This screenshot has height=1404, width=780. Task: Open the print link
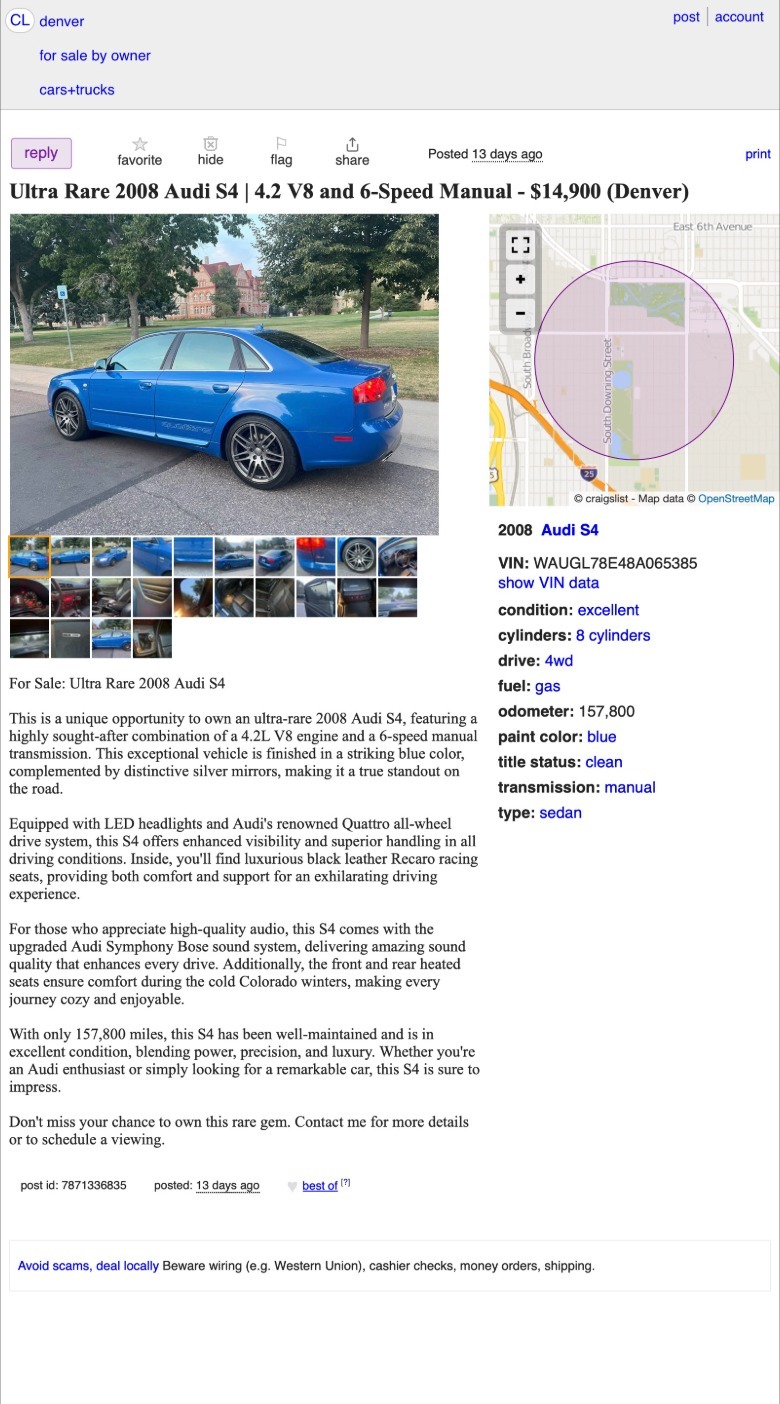point(758,154)
